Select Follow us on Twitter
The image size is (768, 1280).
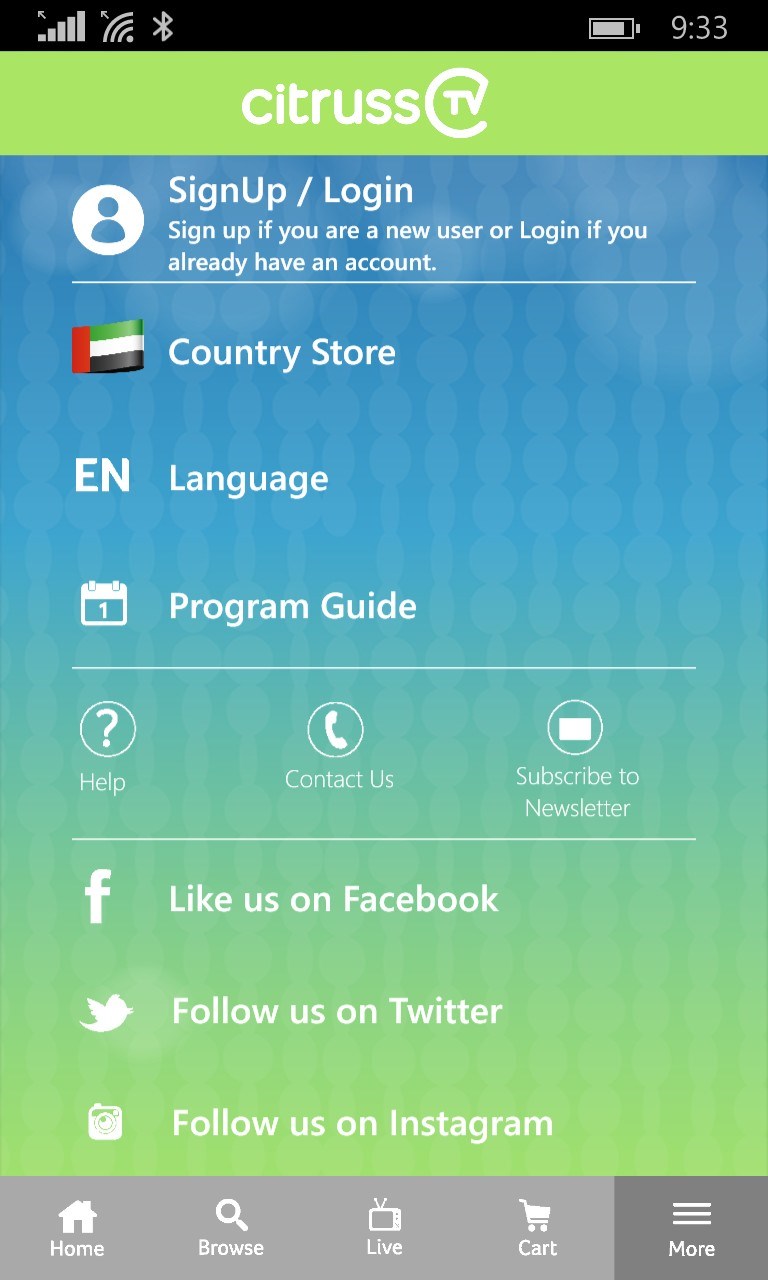336,1011
